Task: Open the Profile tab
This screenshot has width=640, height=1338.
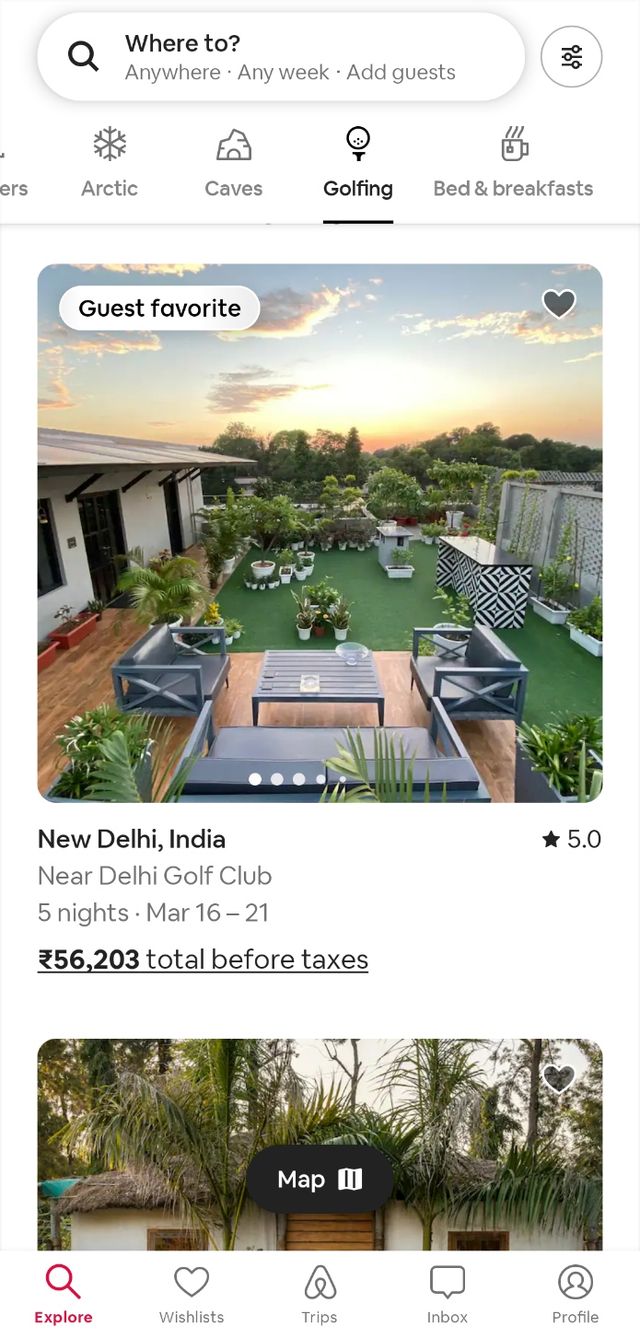Action: click(x=575, y=1294)
